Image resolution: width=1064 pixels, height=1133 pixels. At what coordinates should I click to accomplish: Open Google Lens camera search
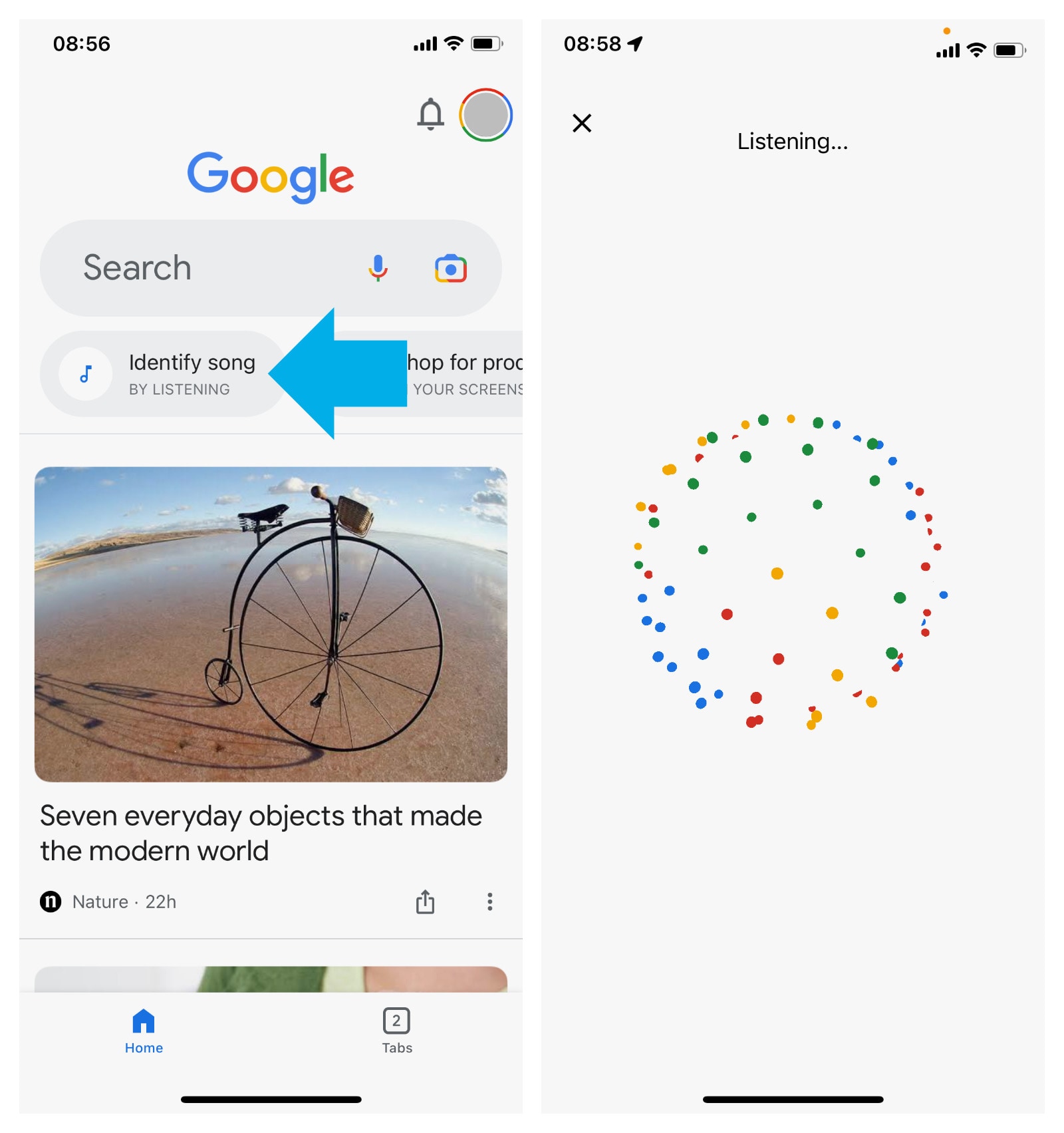click(450, 269)
